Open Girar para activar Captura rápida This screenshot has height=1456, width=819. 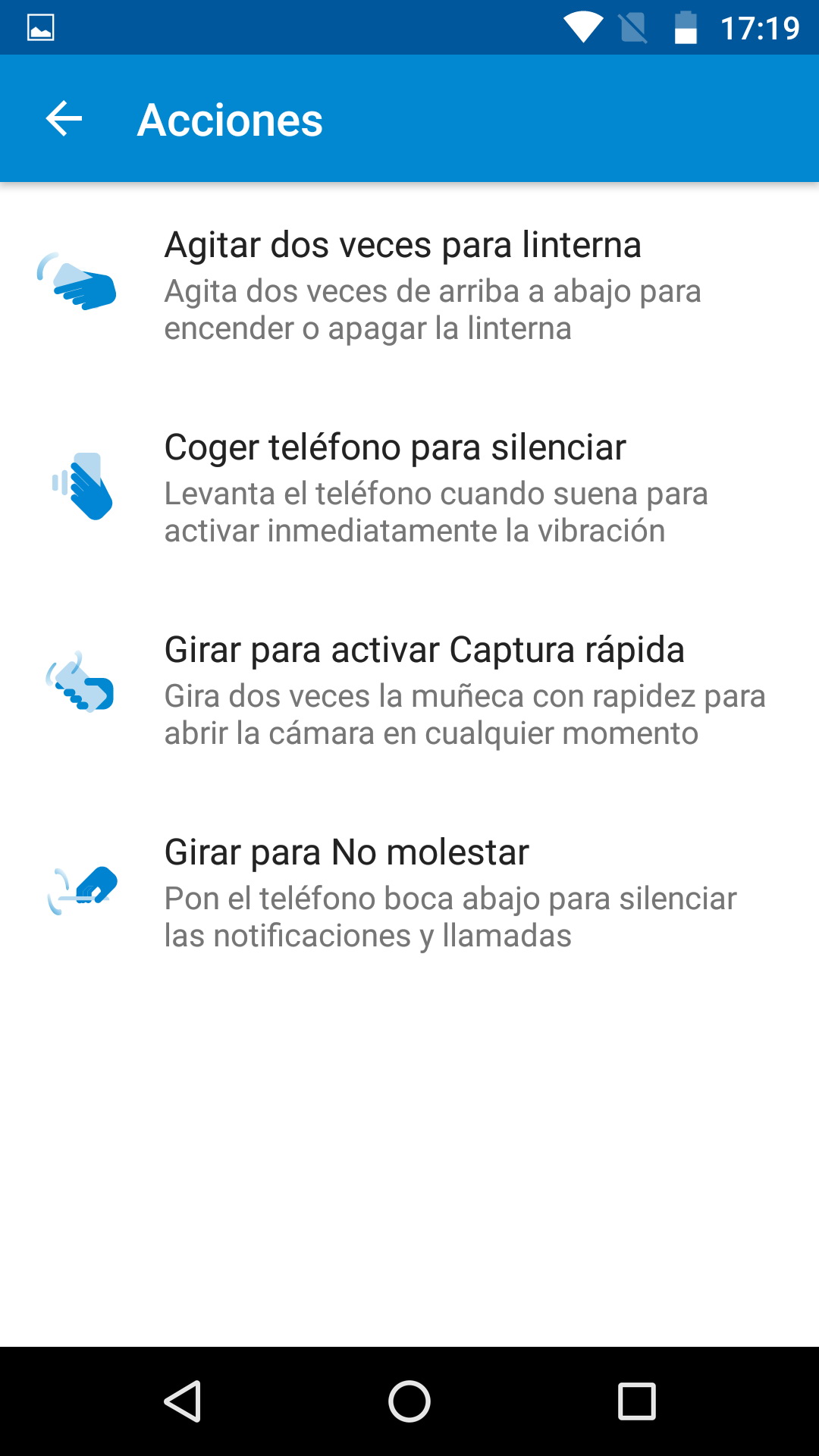click(409, 691)
